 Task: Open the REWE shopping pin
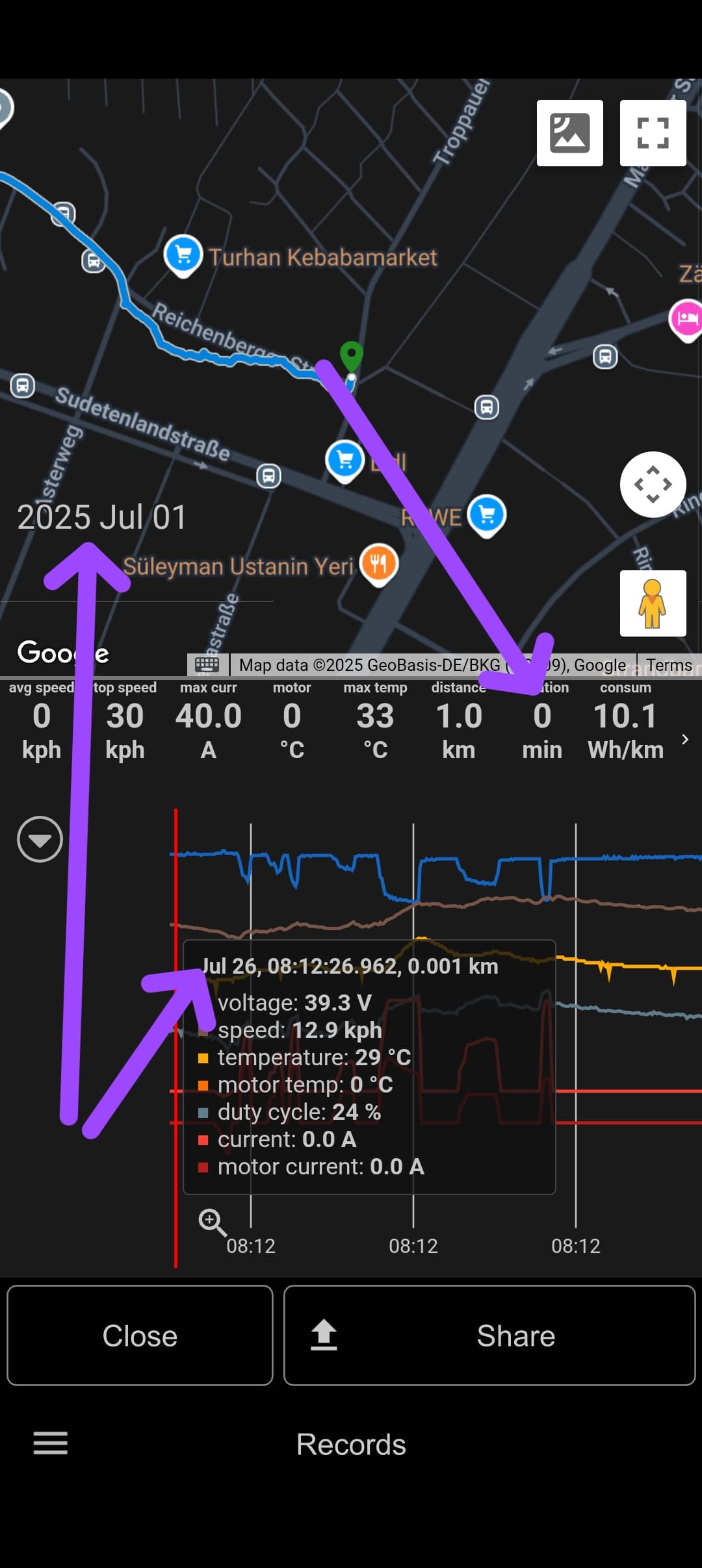[487, 516]
